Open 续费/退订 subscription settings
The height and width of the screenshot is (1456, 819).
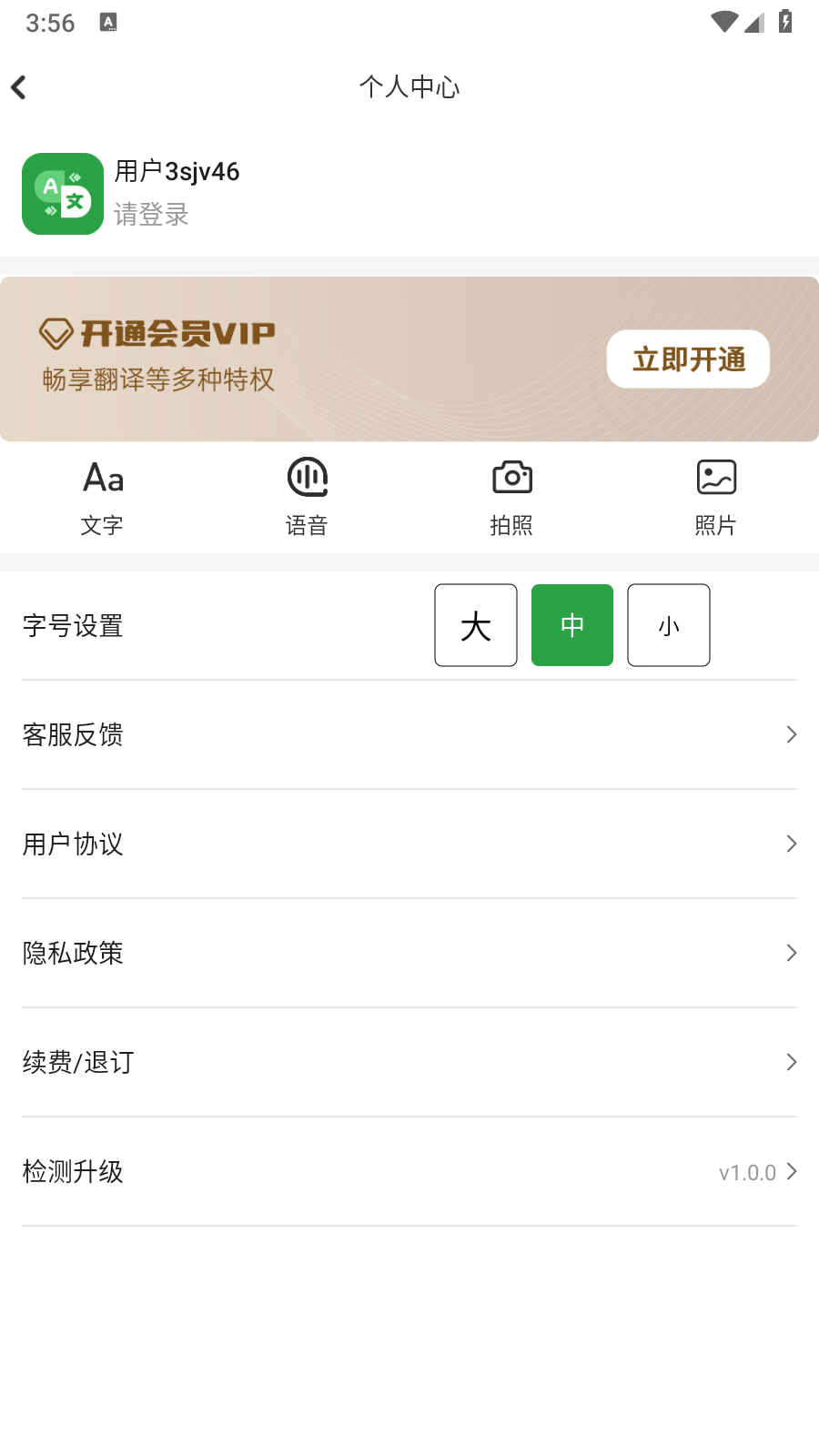tap(409, 1062)
